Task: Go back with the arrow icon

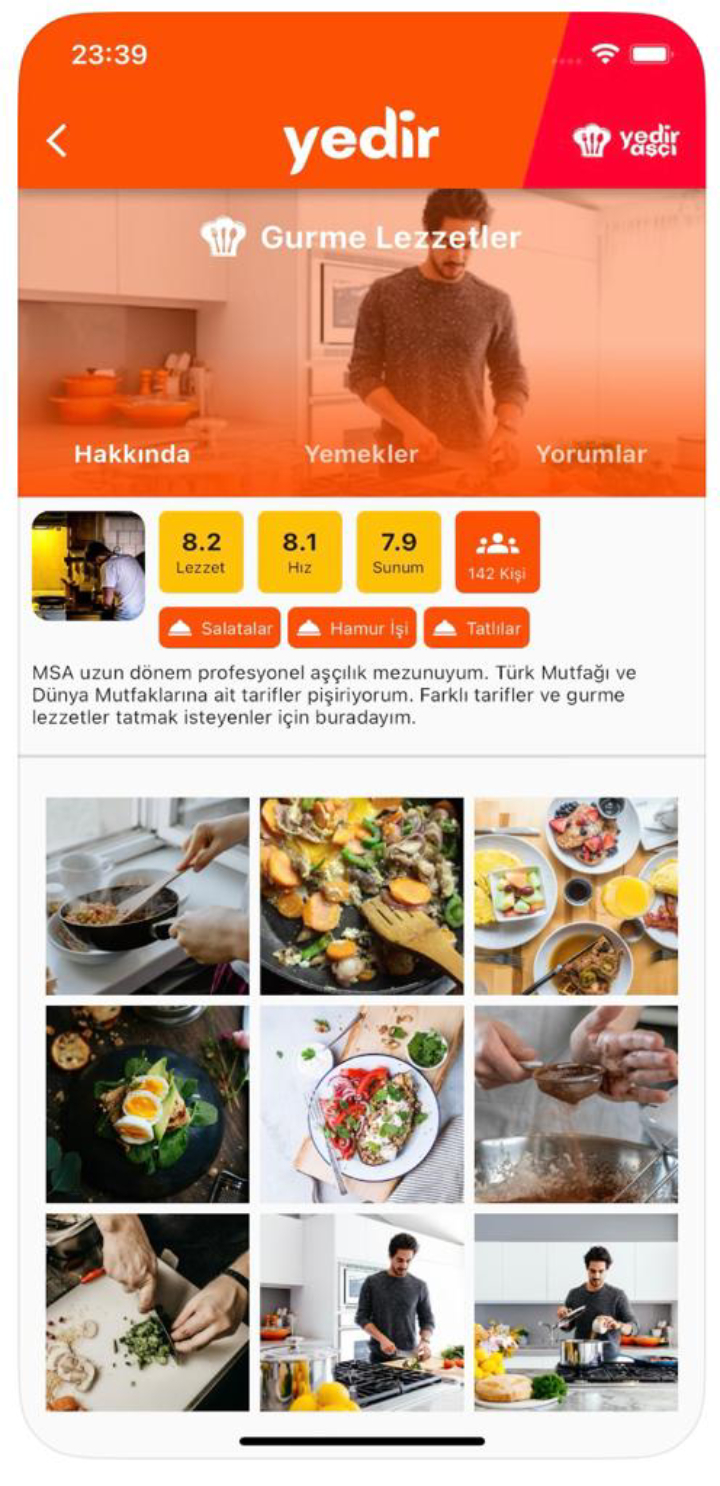Action: [x=57, y=141]
